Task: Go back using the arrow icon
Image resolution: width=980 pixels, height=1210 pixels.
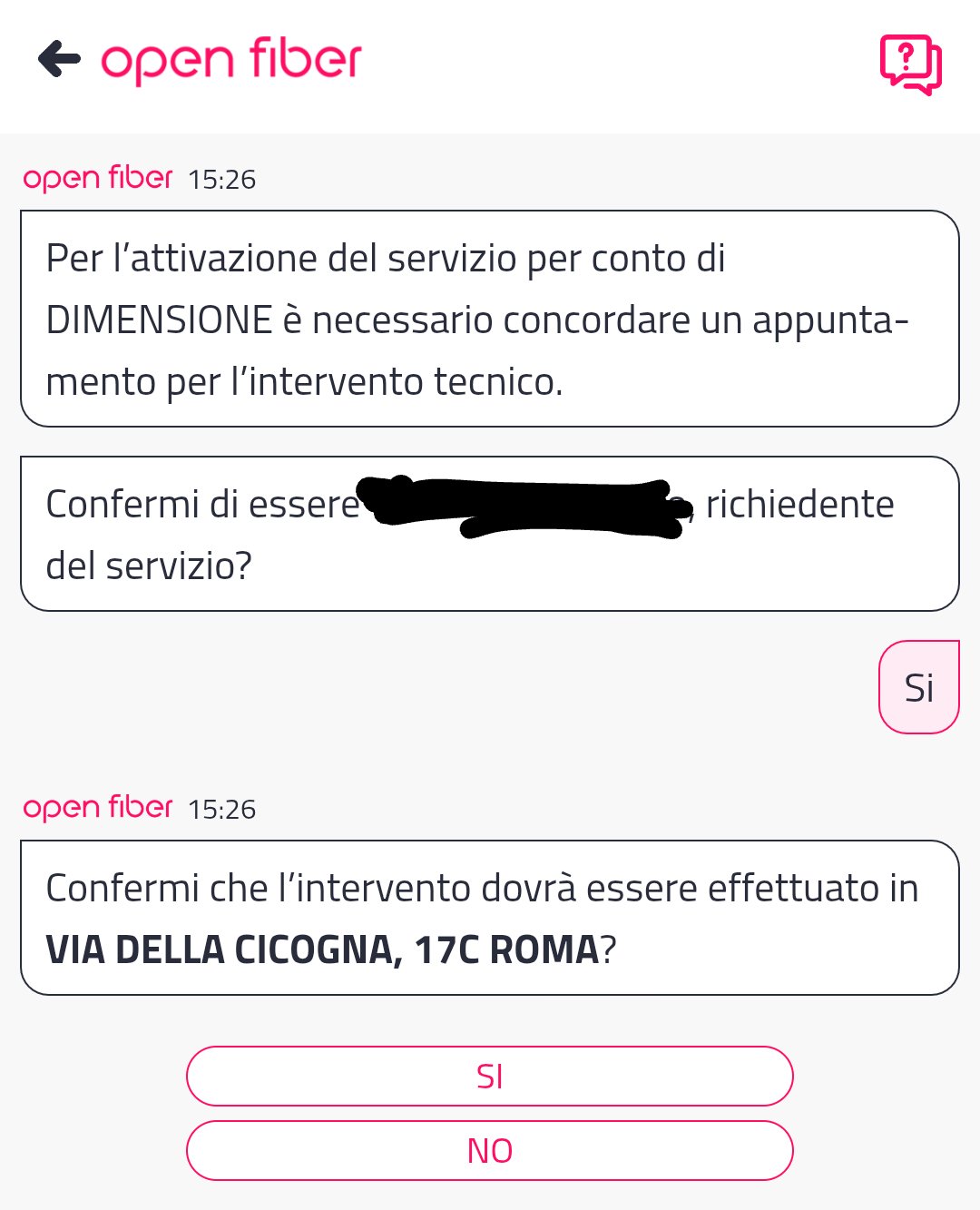Action: 59,60
